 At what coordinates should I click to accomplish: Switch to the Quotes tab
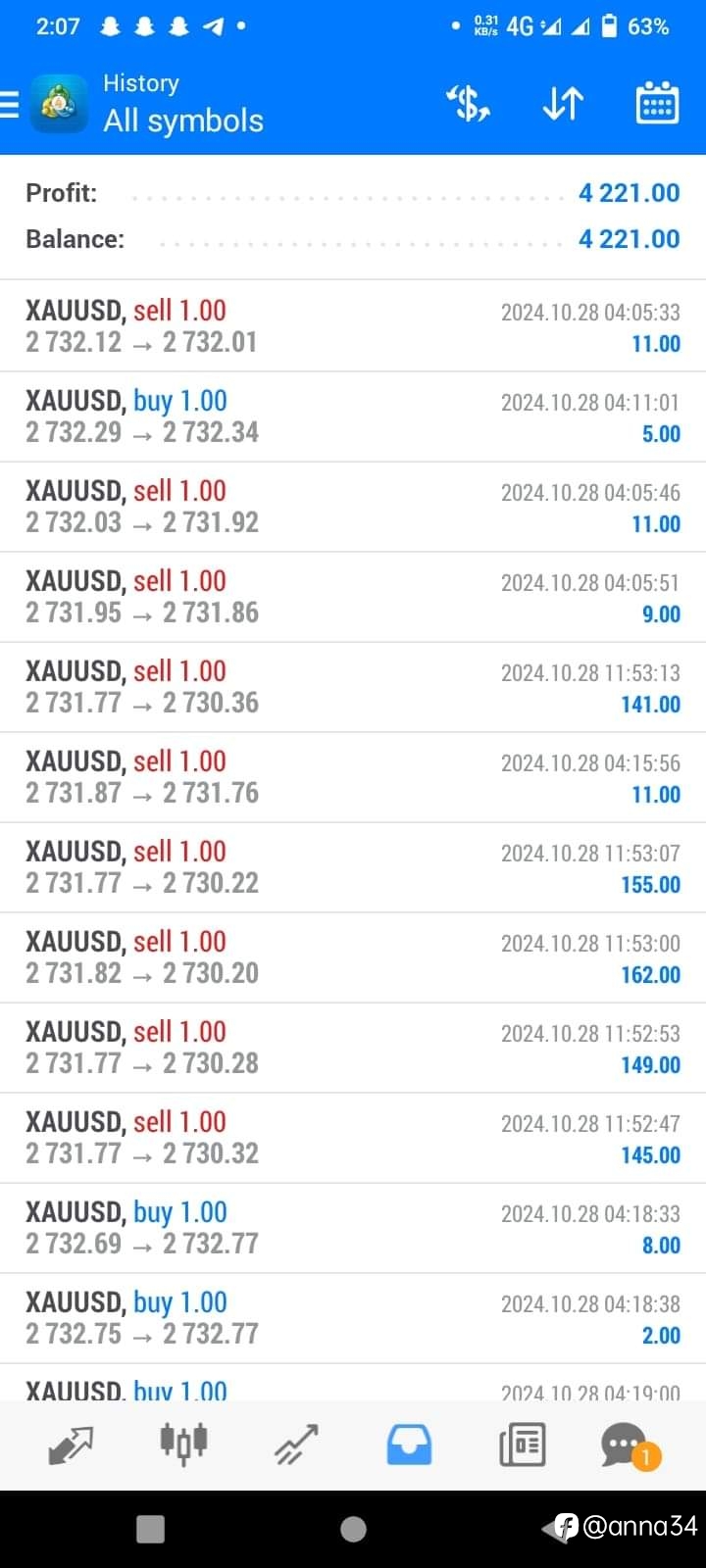click(x=71, y=1445)
